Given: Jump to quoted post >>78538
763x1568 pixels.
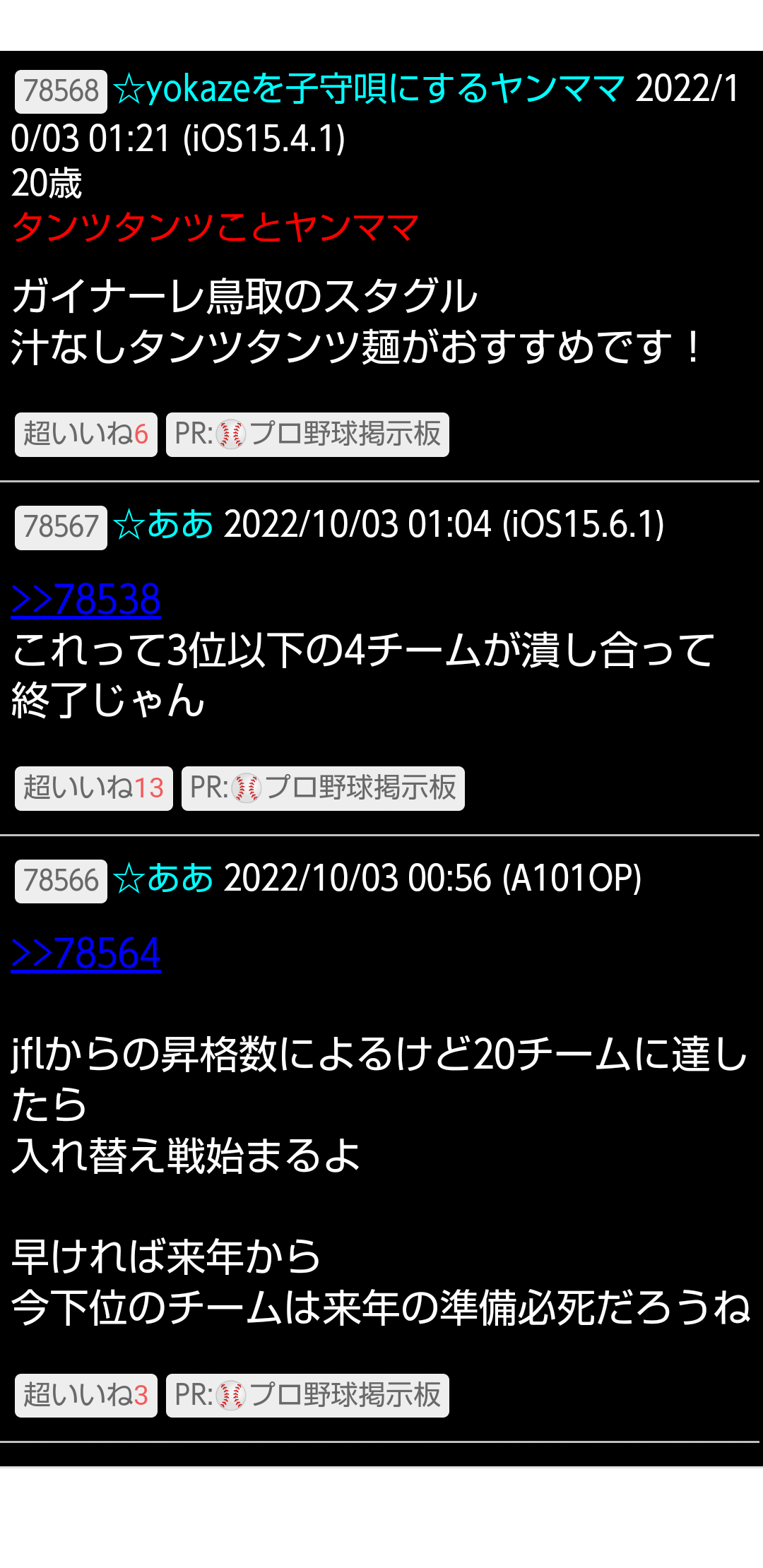Looking at the screenshot, I should (86, 600).
